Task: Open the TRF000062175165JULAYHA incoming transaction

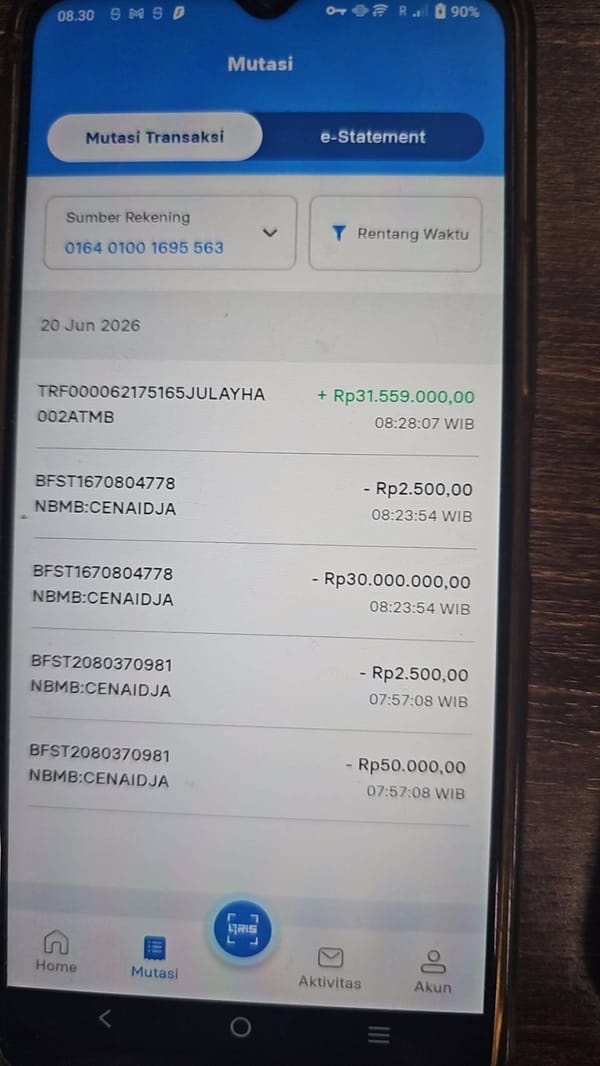Action: point(256,407)
